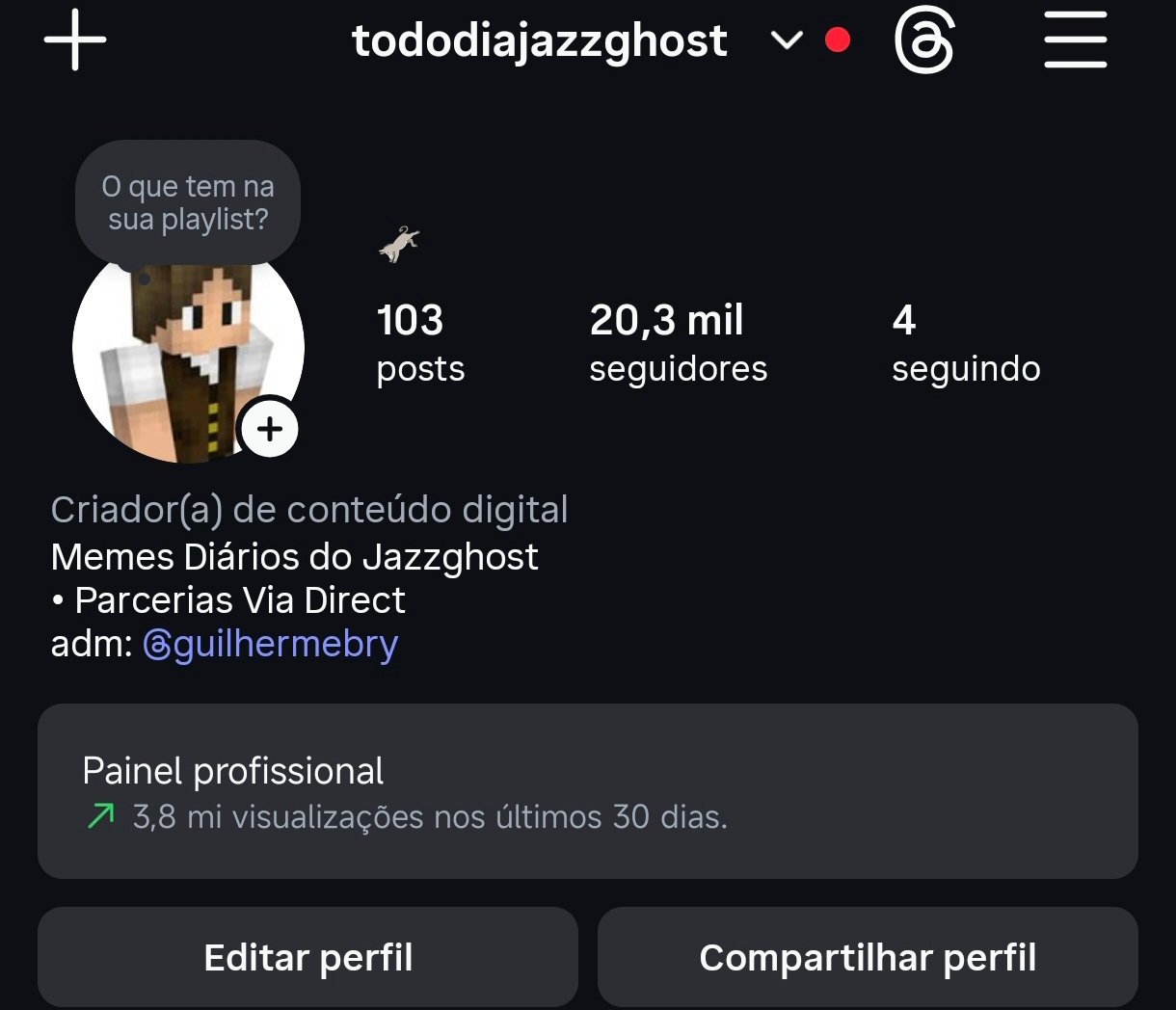Tap Editar perfil
1176x1010 pixels.
[x=307, y=957]
